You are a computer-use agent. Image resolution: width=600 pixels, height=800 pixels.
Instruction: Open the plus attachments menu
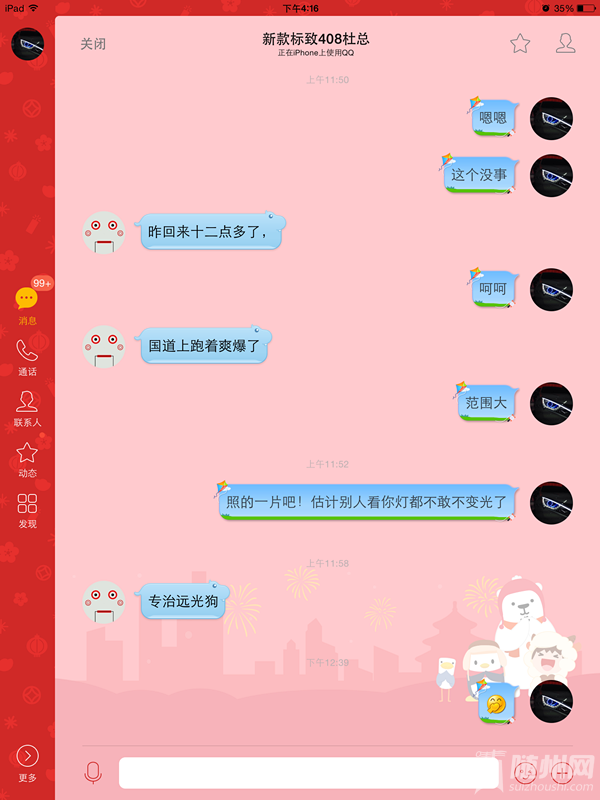pos(563,772)
